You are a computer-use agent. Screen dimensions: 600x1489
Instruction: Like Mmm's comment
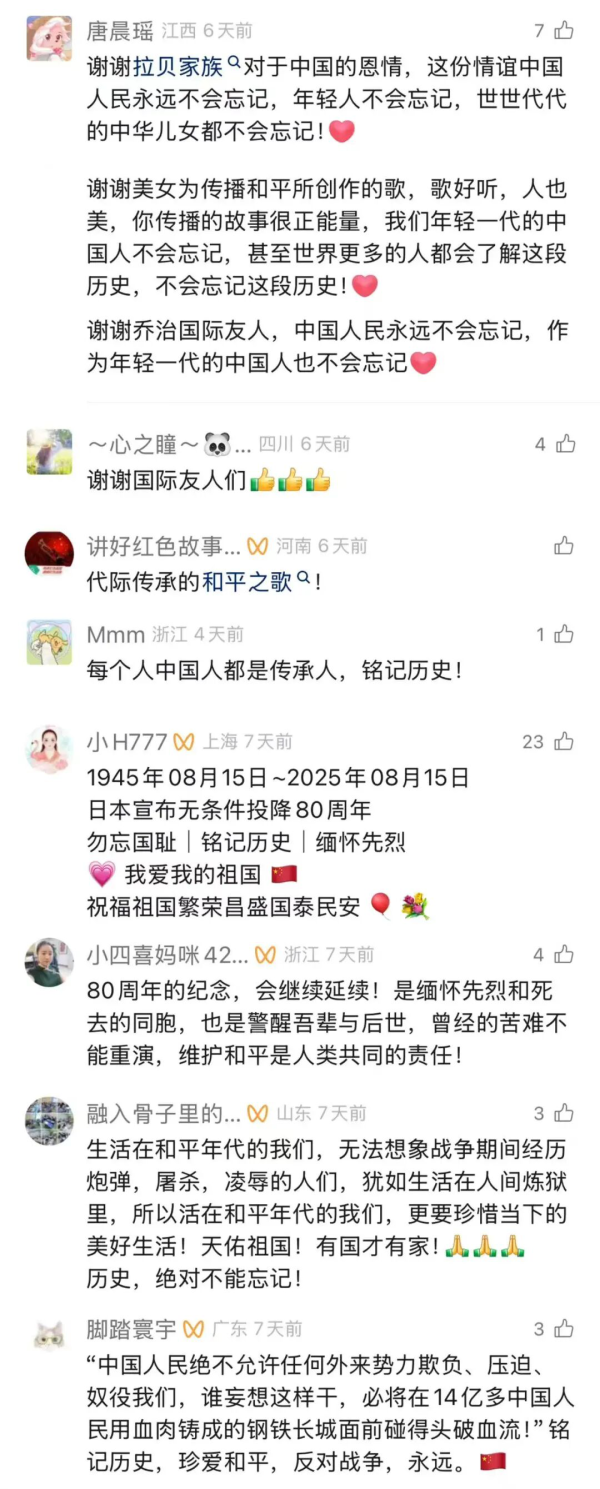coord(565,634)
